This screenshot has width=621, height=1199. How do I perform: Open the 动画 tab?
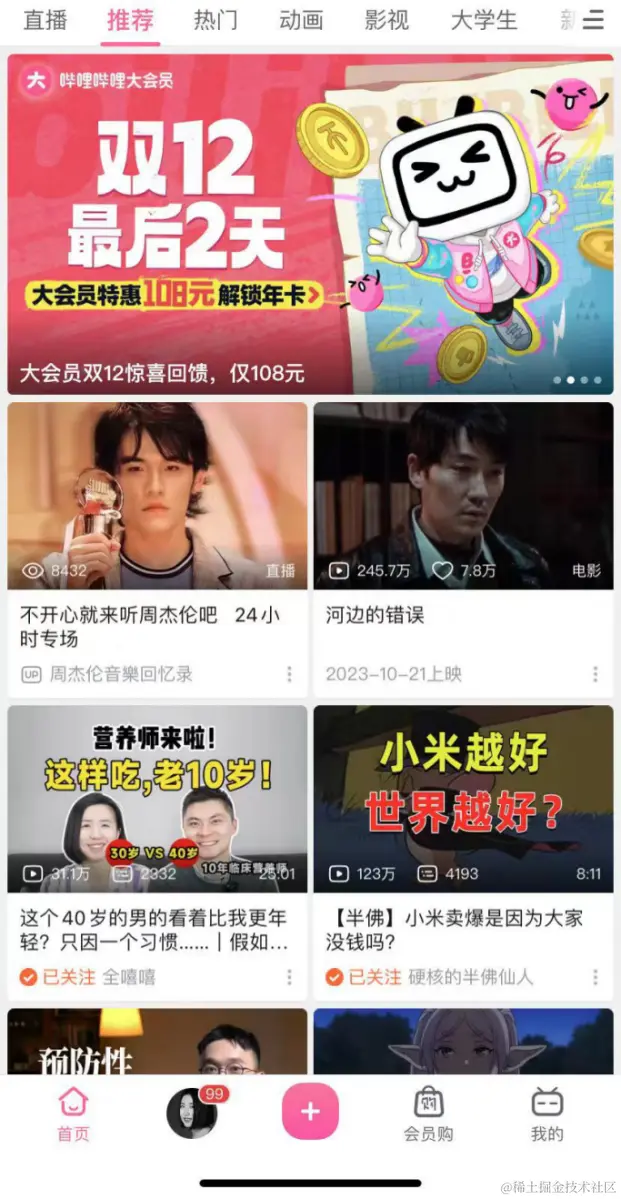(x=301, y=20)
